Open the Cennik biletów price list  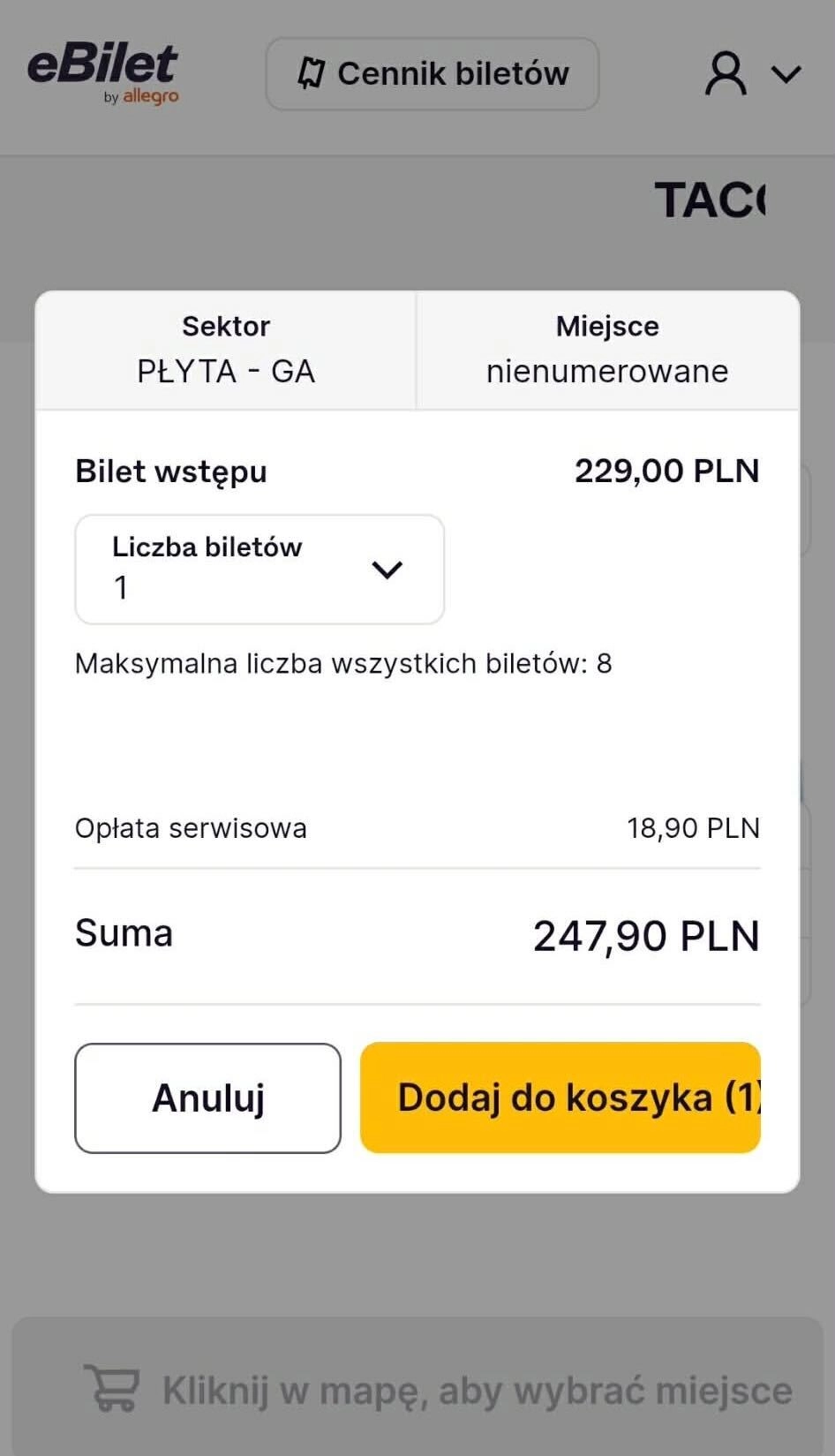[x=433, y=74]
